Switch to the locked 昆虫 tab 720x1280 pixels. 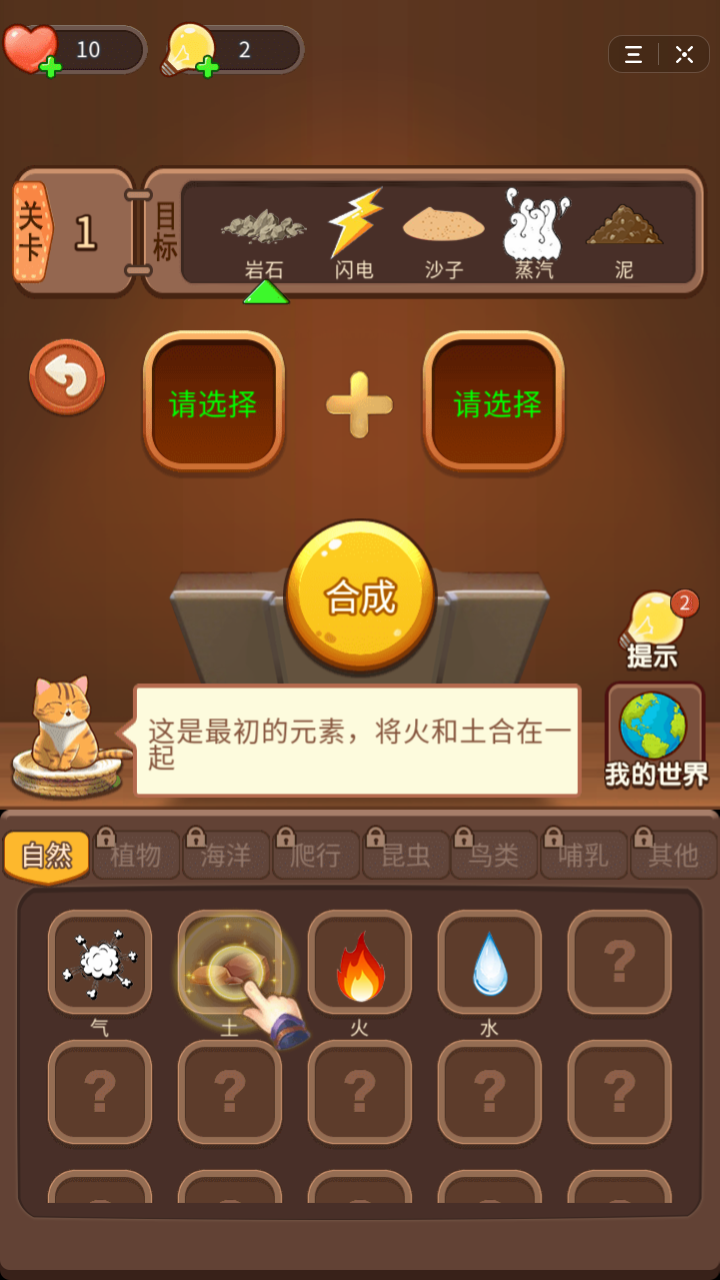(405, 856)
